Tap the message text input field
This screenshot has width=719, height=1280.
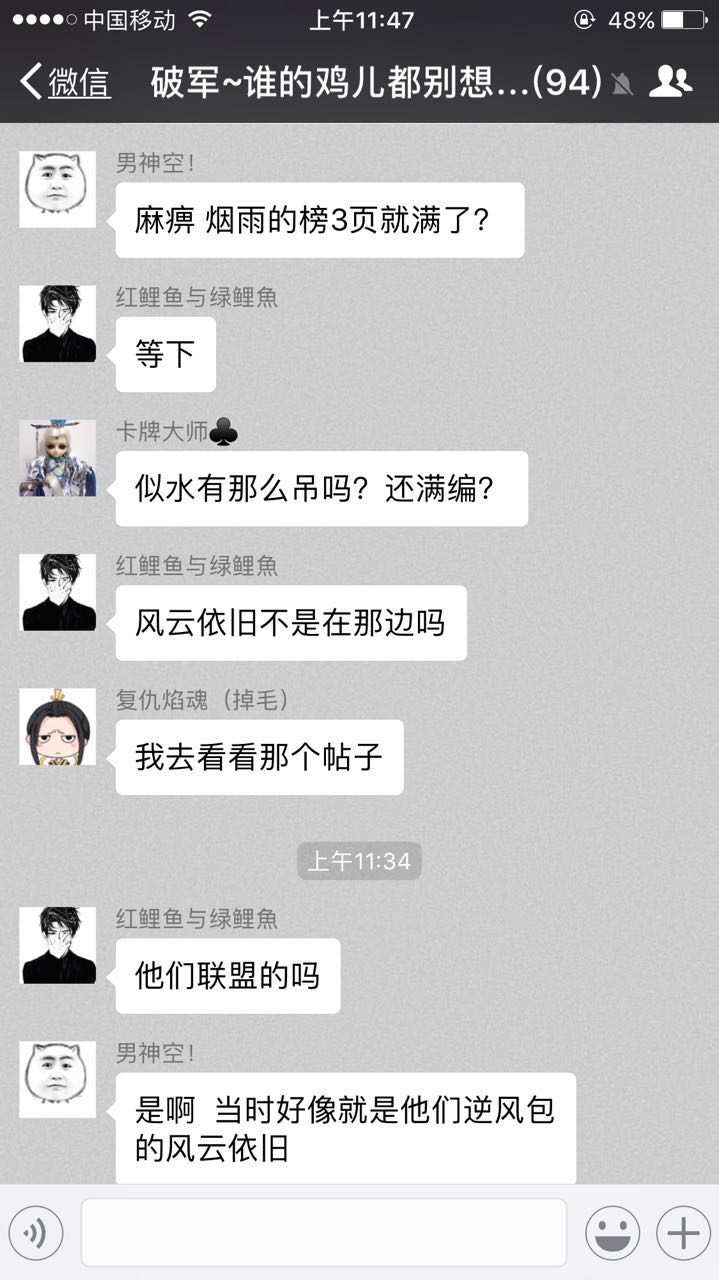coord(323,1233)
